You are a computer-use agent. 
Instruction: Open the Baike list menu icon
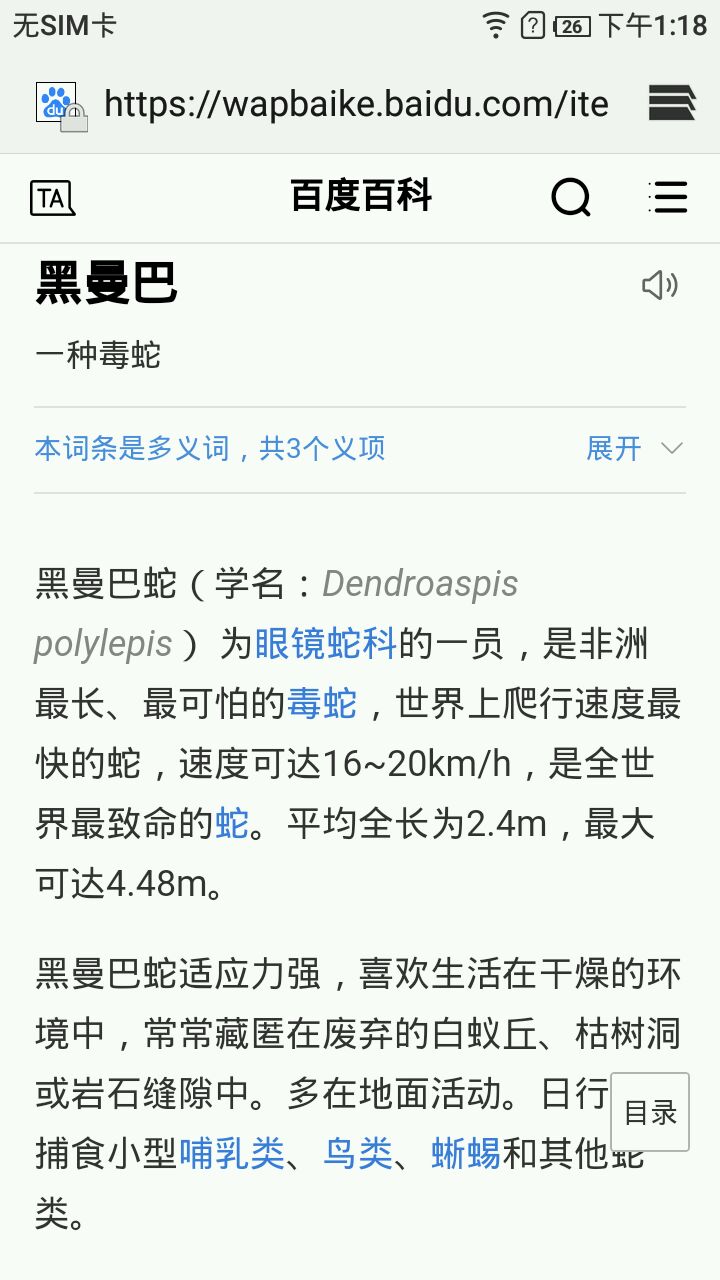[667, 197]
